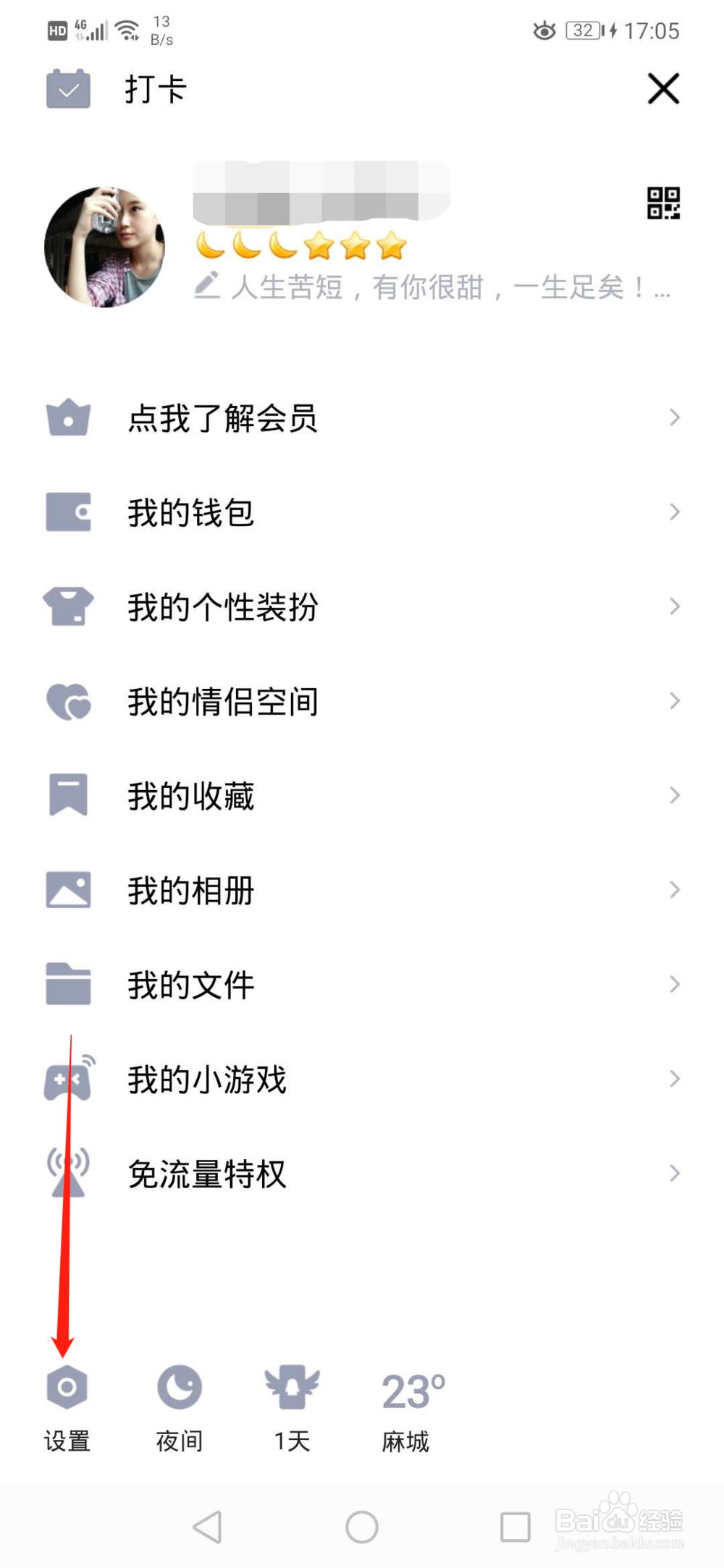
Task: Open the signature text 人生苦短，有你很甜
Action: [434, 287]
